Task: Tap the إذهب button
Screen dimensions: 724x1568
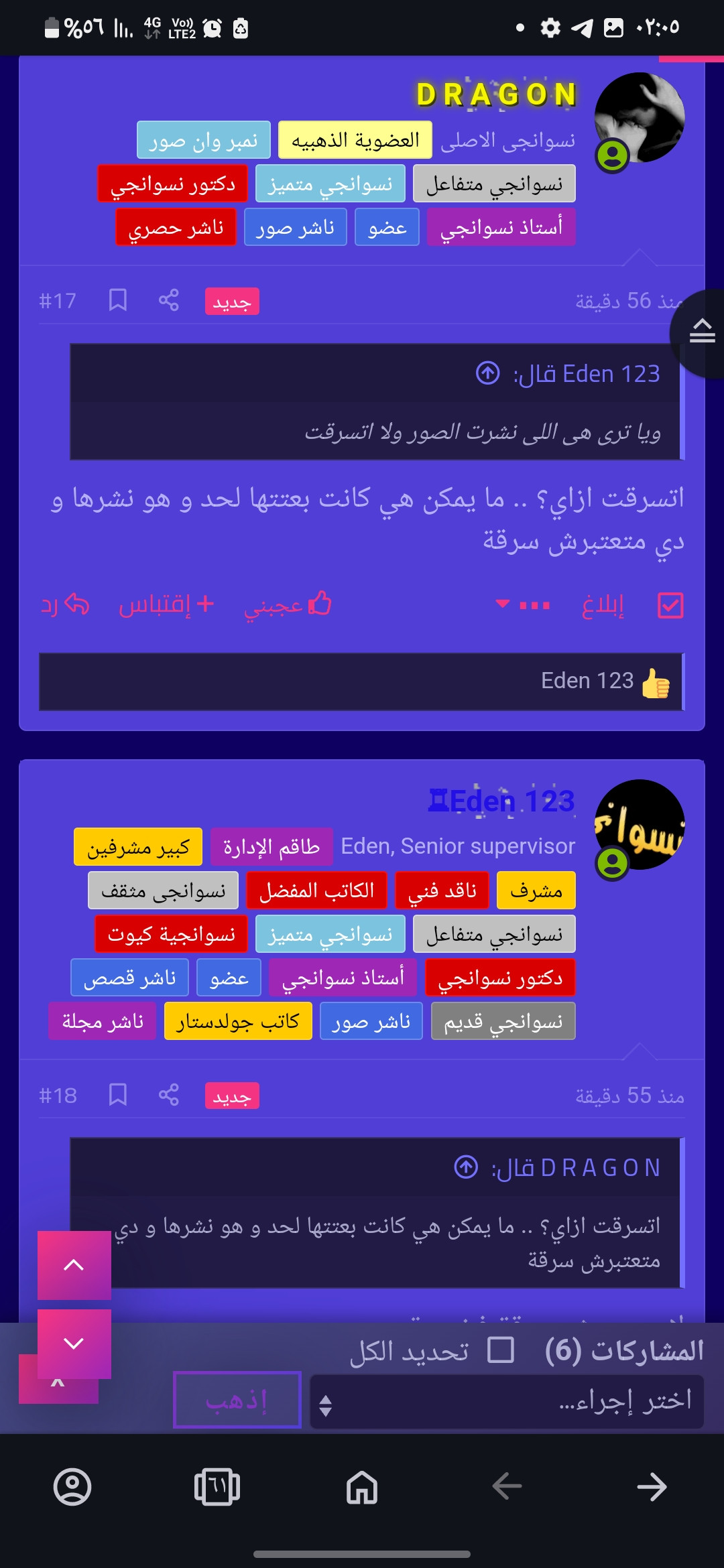Action: click(237, 1400)
